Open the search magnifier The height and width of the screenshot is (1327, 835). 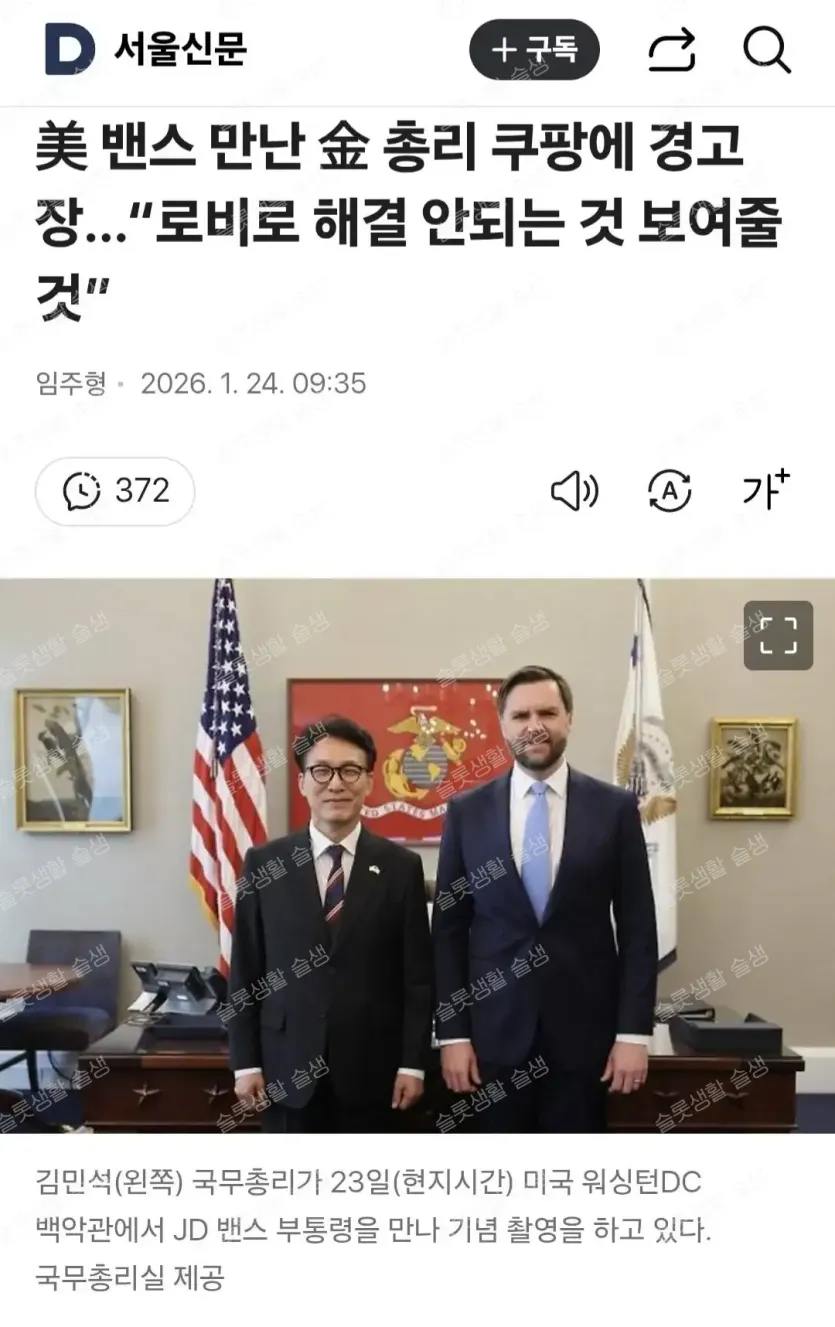[767, 50]
